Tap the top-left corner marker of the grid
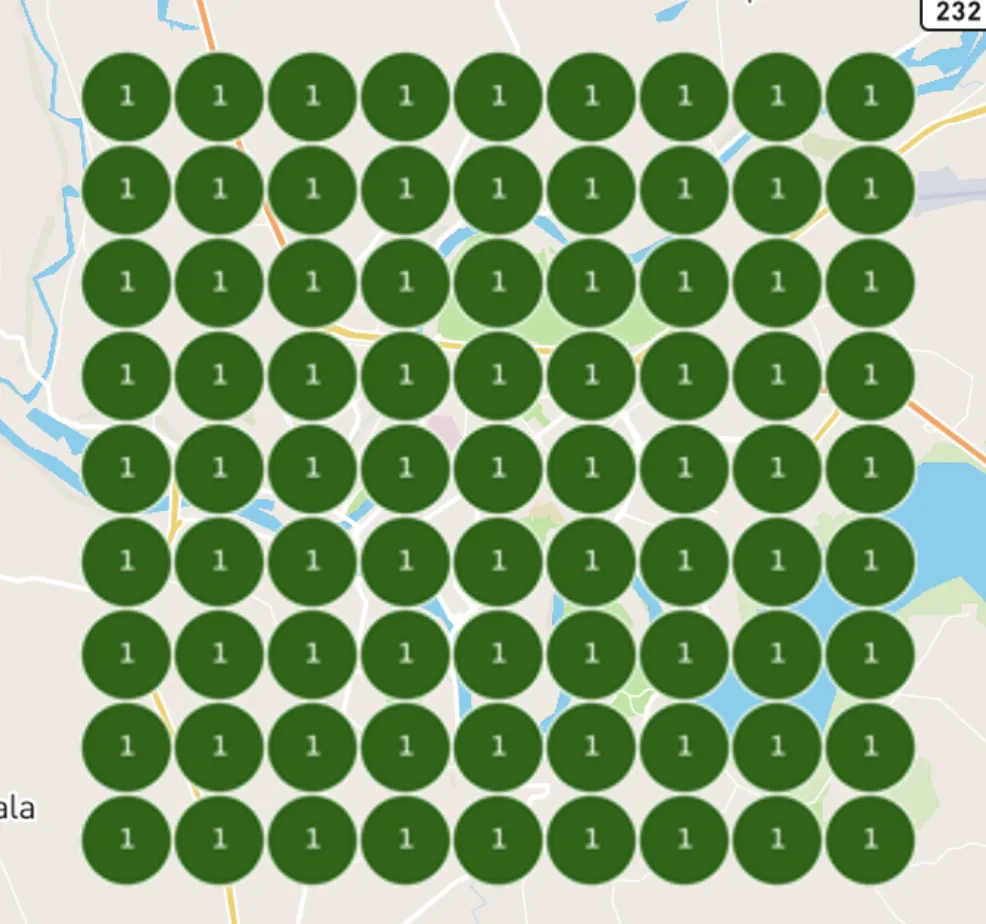986x924 pixels. pyautogui.click(x=126, y=97)
